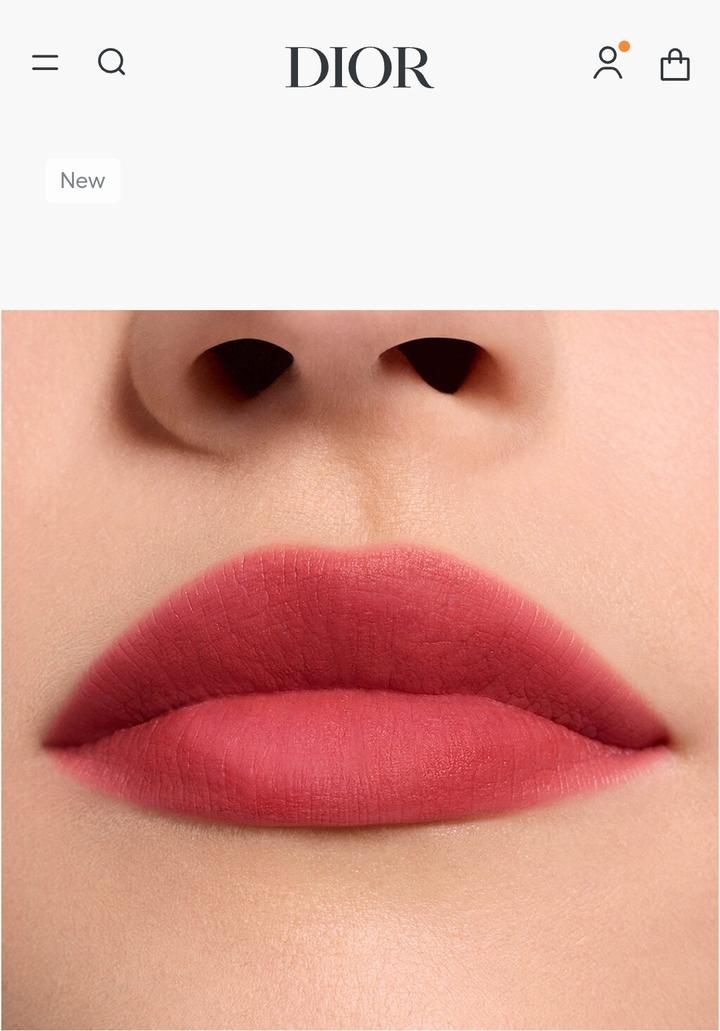The image size is (720, 1031).
Task: Go to the Dior home page logo
Action: (359, 67)
